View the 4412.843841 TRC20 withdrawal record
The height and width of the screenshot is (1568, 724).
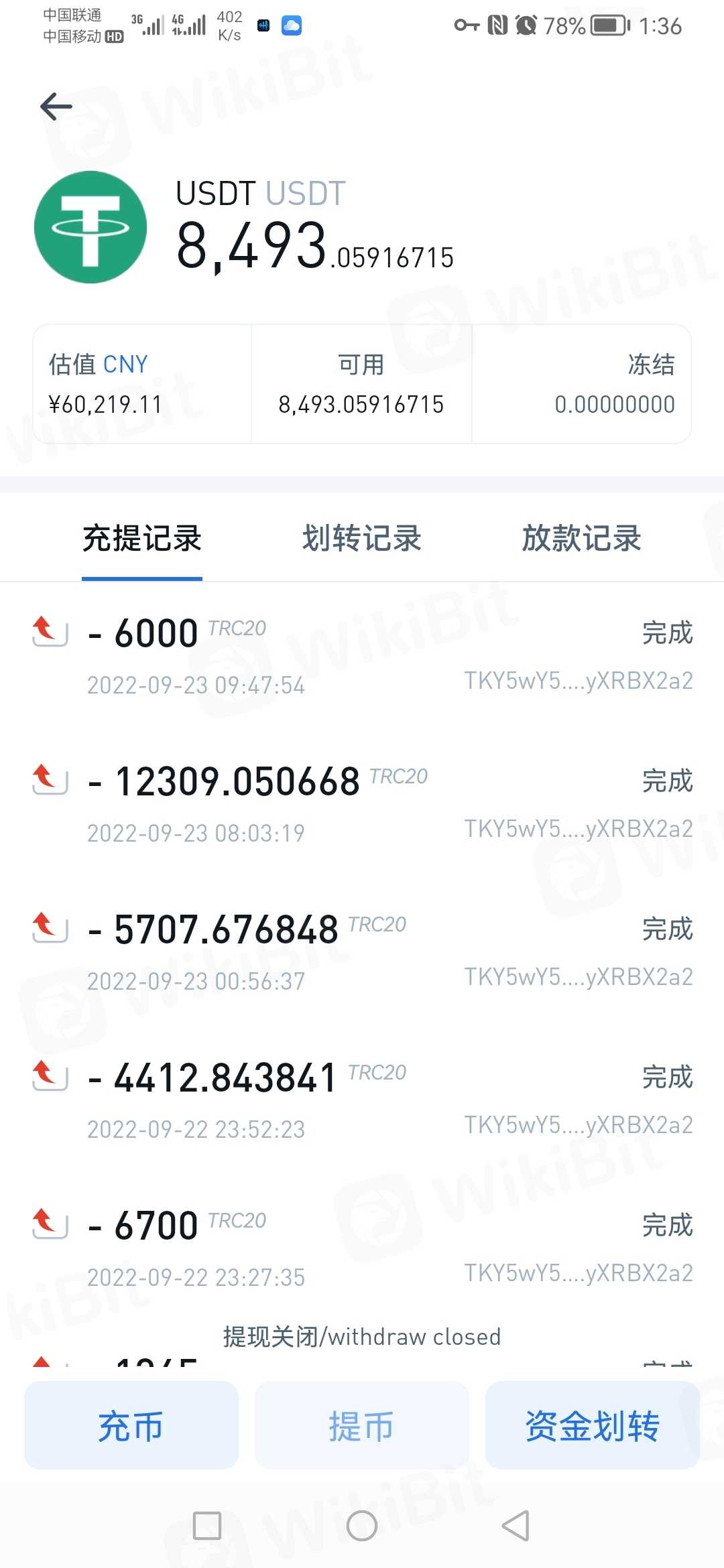click(x=362, y=1100)
